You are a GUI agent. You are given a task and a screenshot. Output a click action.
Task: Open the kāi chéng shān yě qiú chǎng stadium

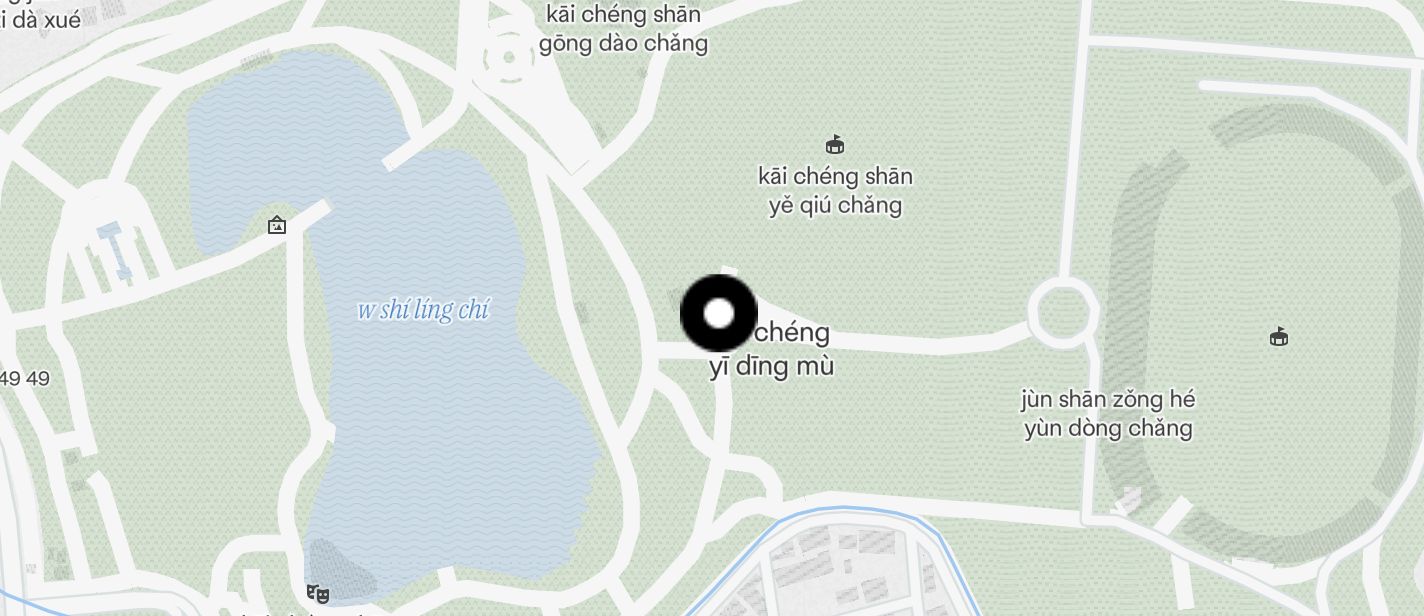click(835, 146)
